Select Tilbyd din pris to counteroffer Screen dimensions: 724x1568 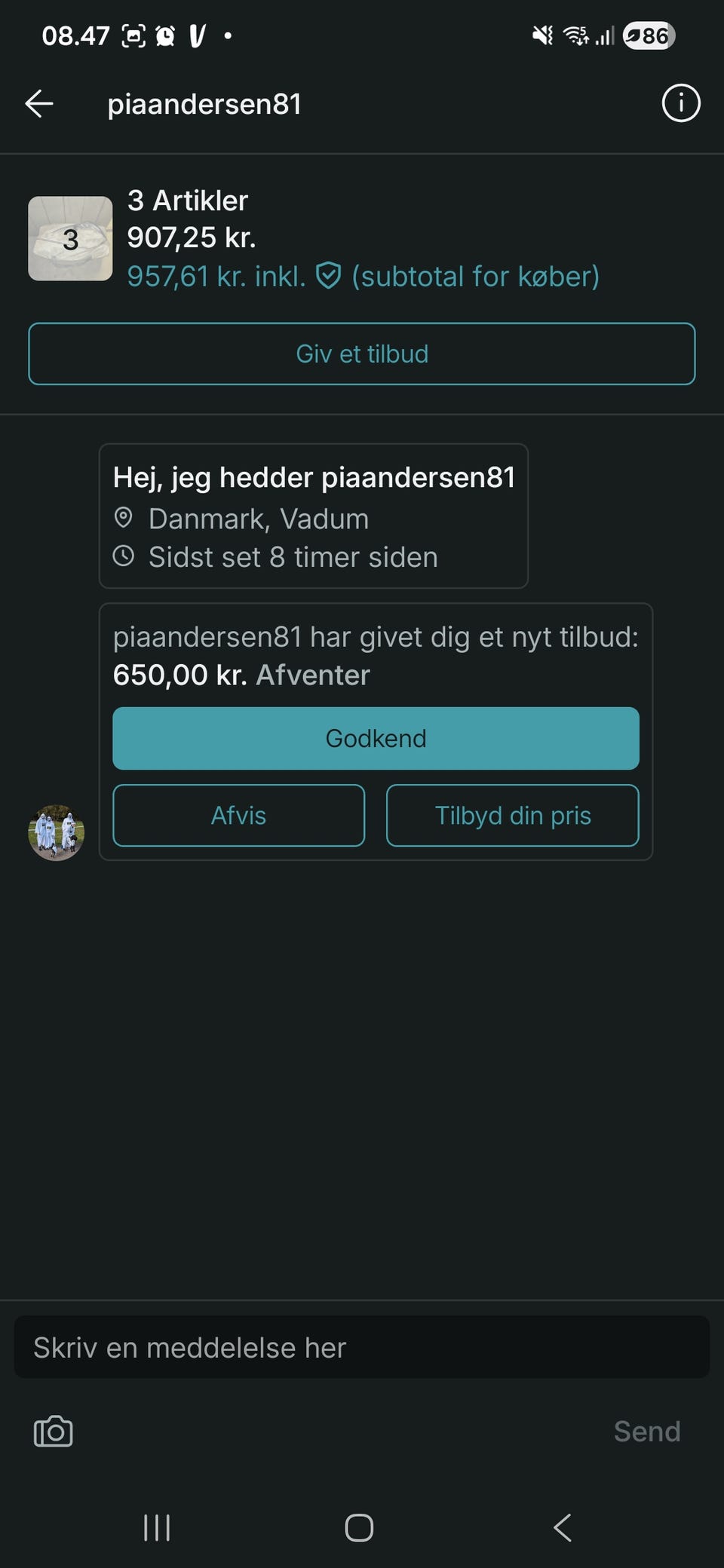tap(512, 816)
